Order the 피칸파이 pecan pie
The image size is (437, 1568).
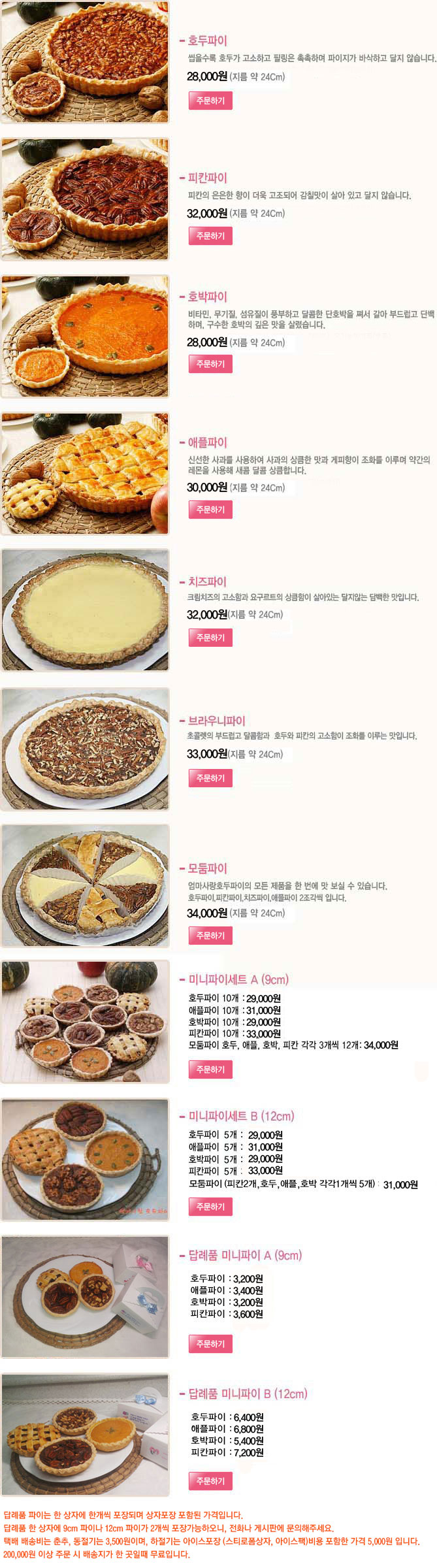[x=210, y=236]
